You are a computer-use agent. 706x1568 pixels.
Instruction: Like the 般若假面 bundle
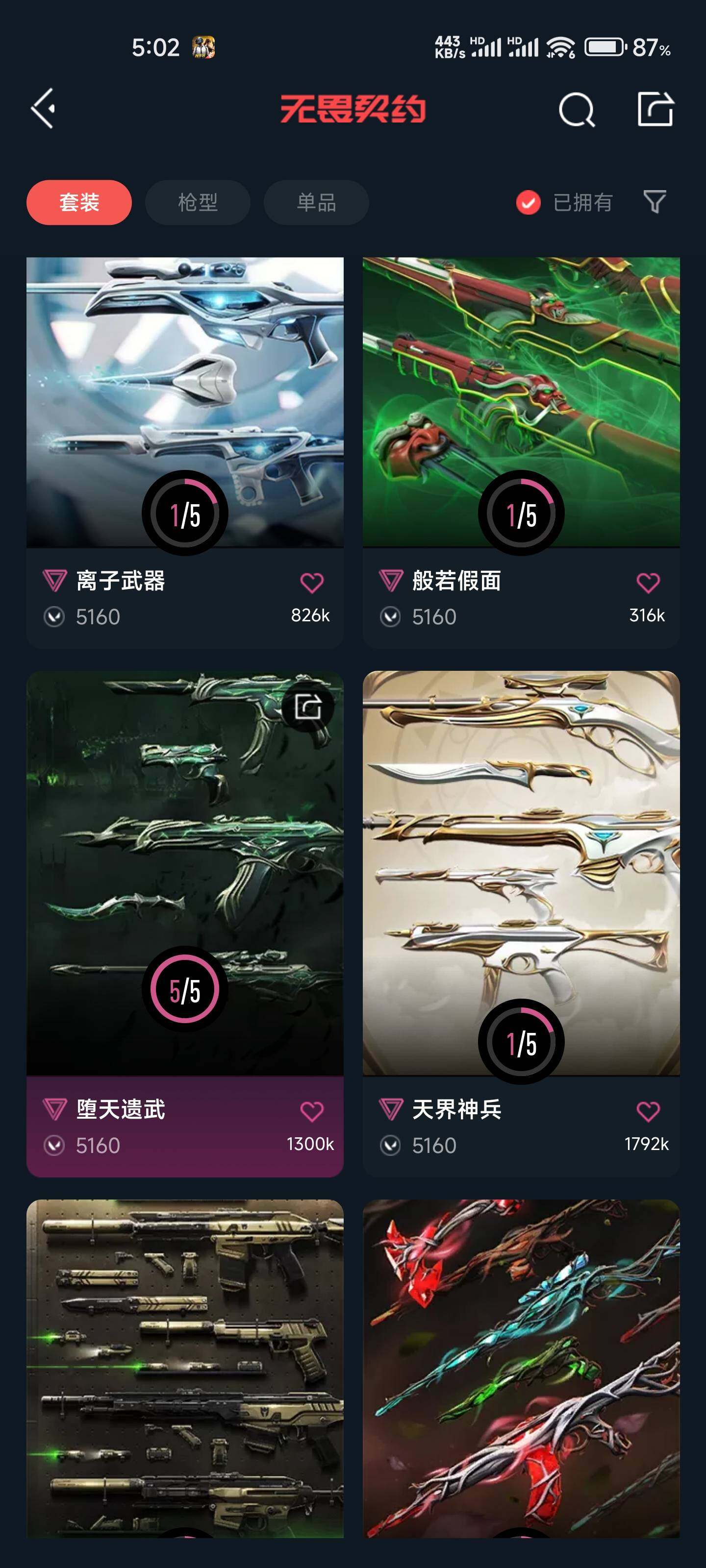(x=648, y=583)
